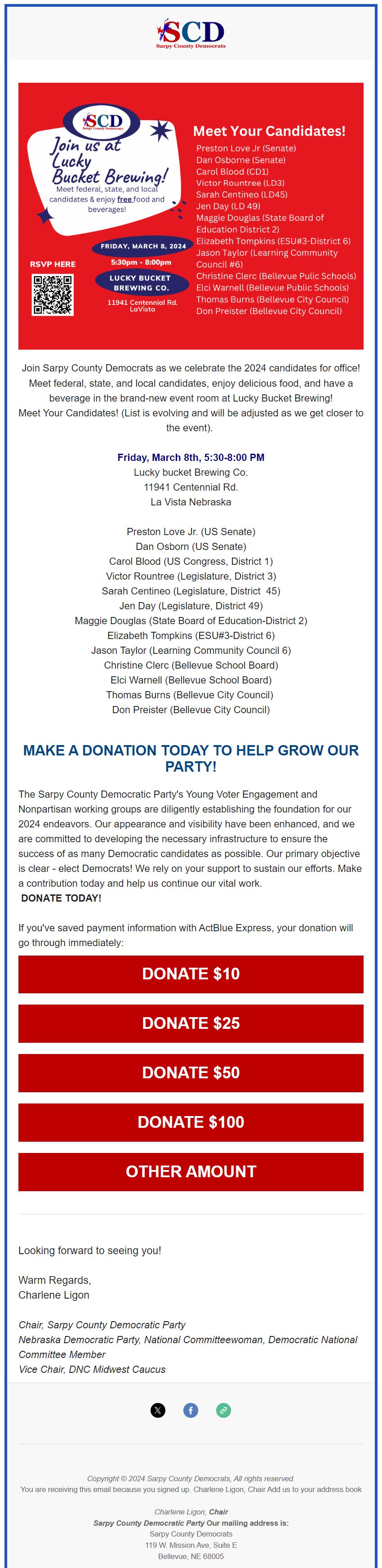Select the DONATE $50 option

point(191,1072)
